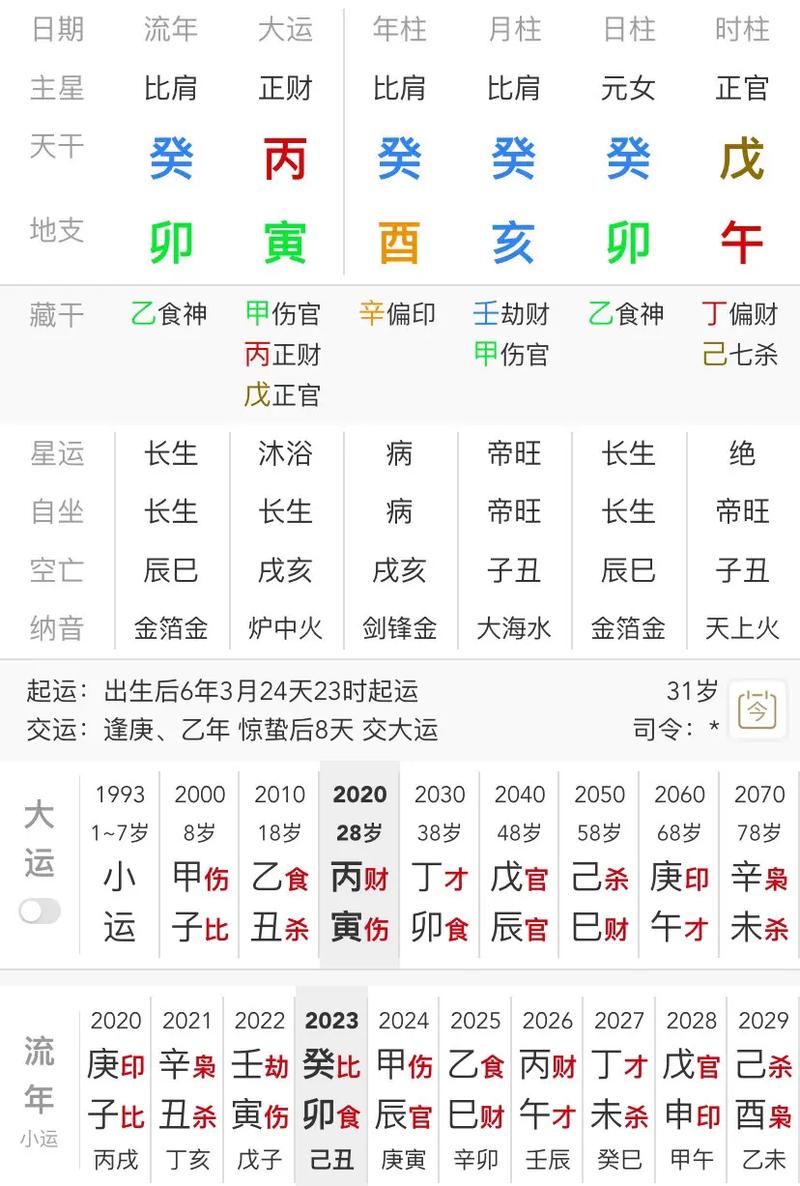The height and width of the screenshot is (1186, 800).
Task: Toggle the switch under 大运
Action: [40, 911]
